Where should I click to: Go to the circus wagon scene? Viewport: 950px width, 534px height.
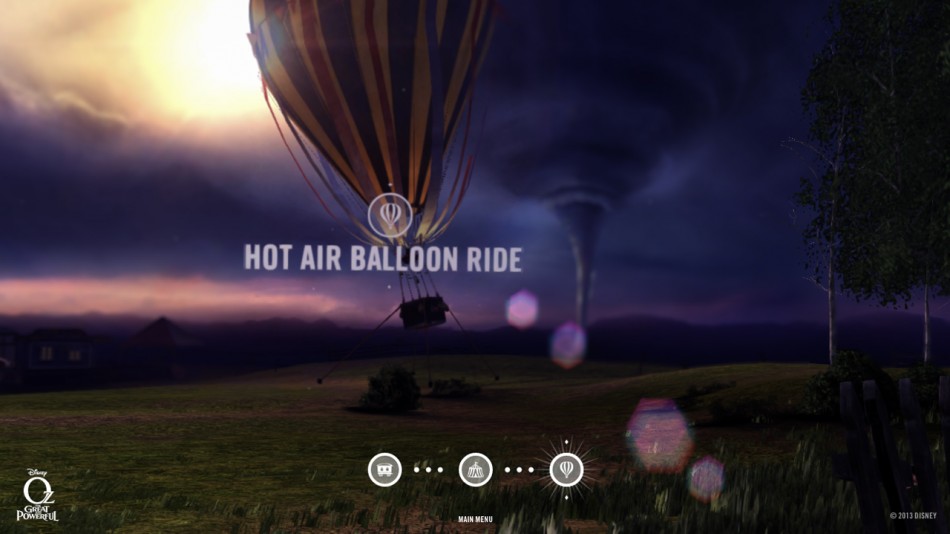point(384,469)
